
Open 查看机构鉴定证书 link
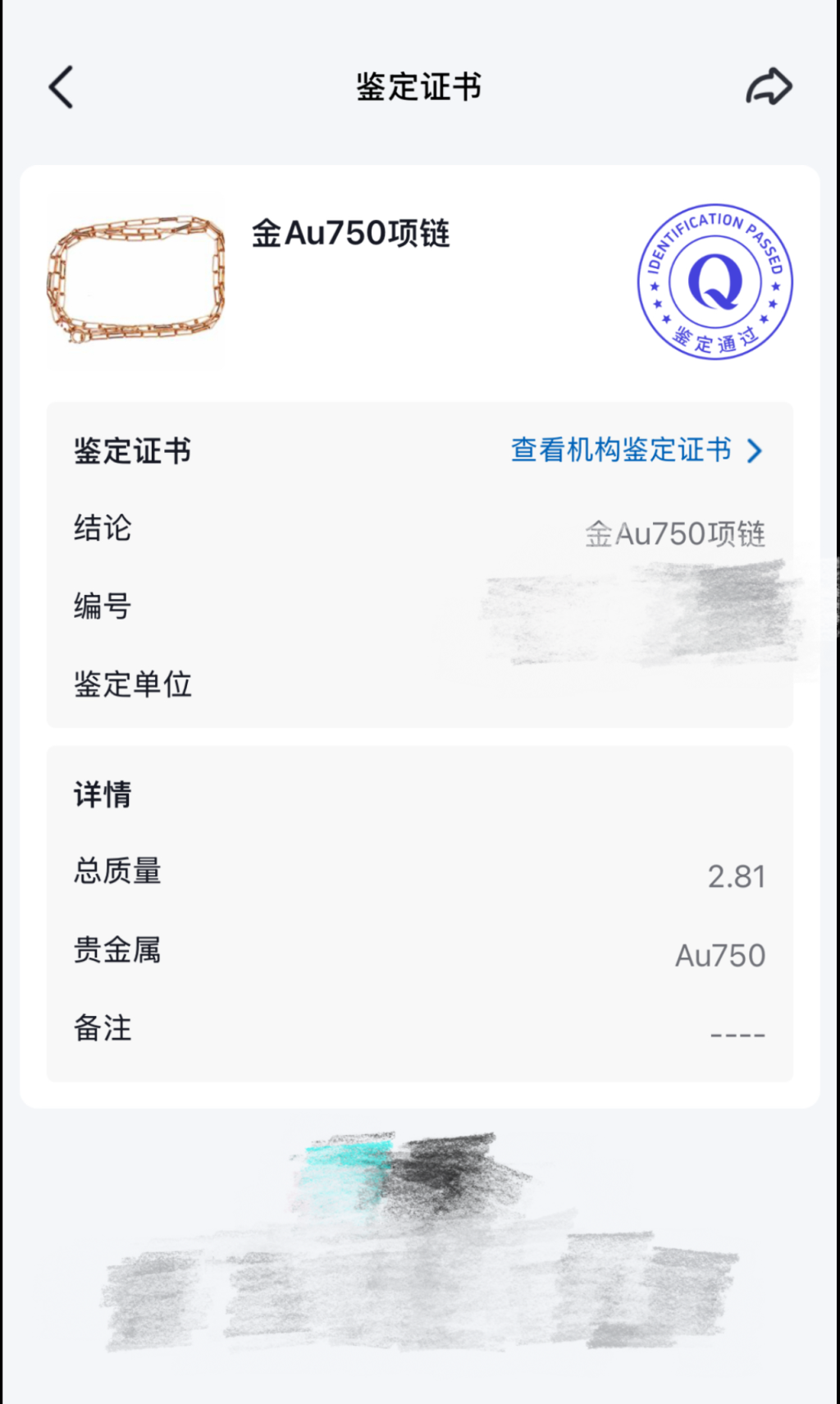coord(636,450)
